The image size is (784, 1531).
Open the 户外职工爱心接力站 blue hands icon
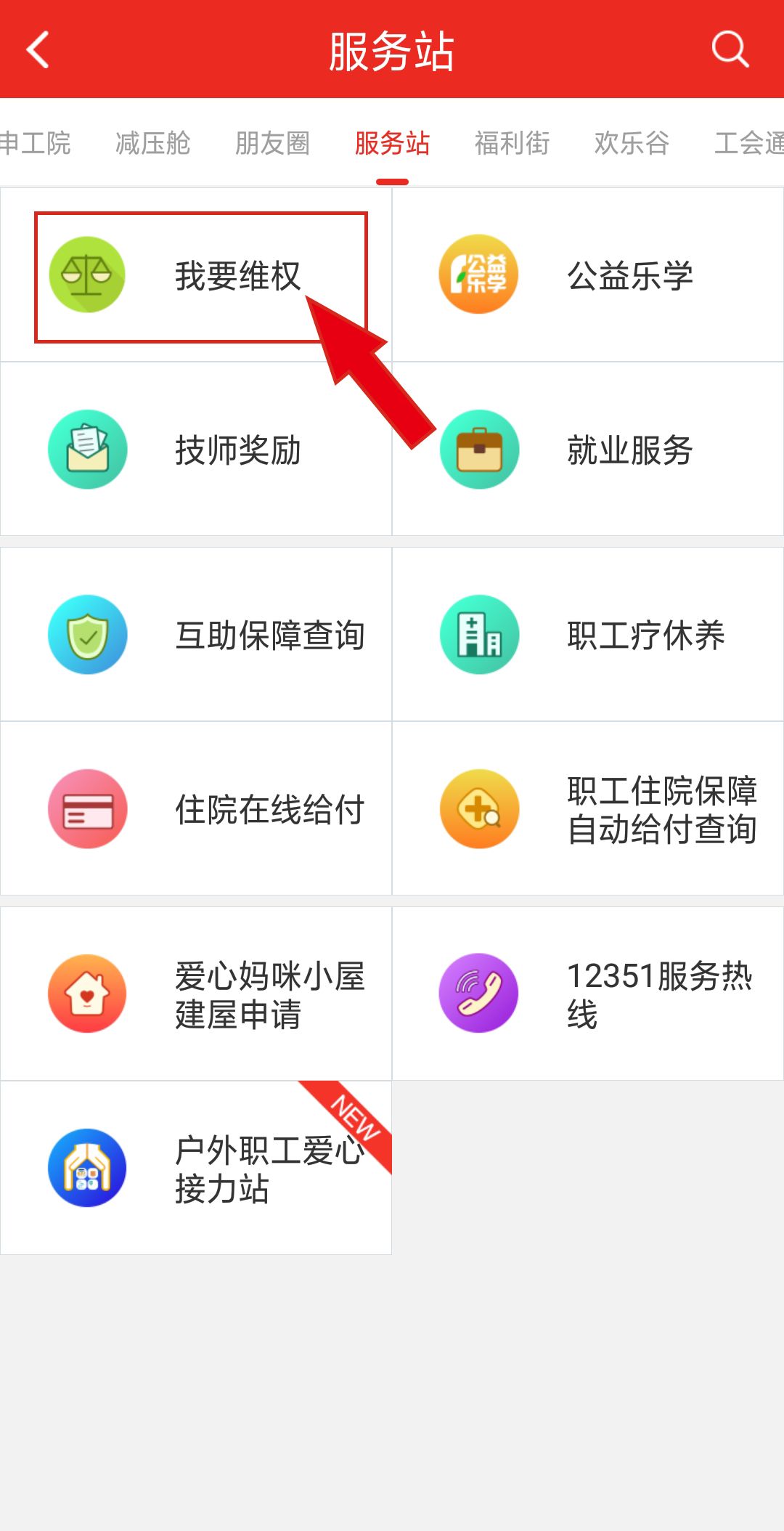[87, 1167]
